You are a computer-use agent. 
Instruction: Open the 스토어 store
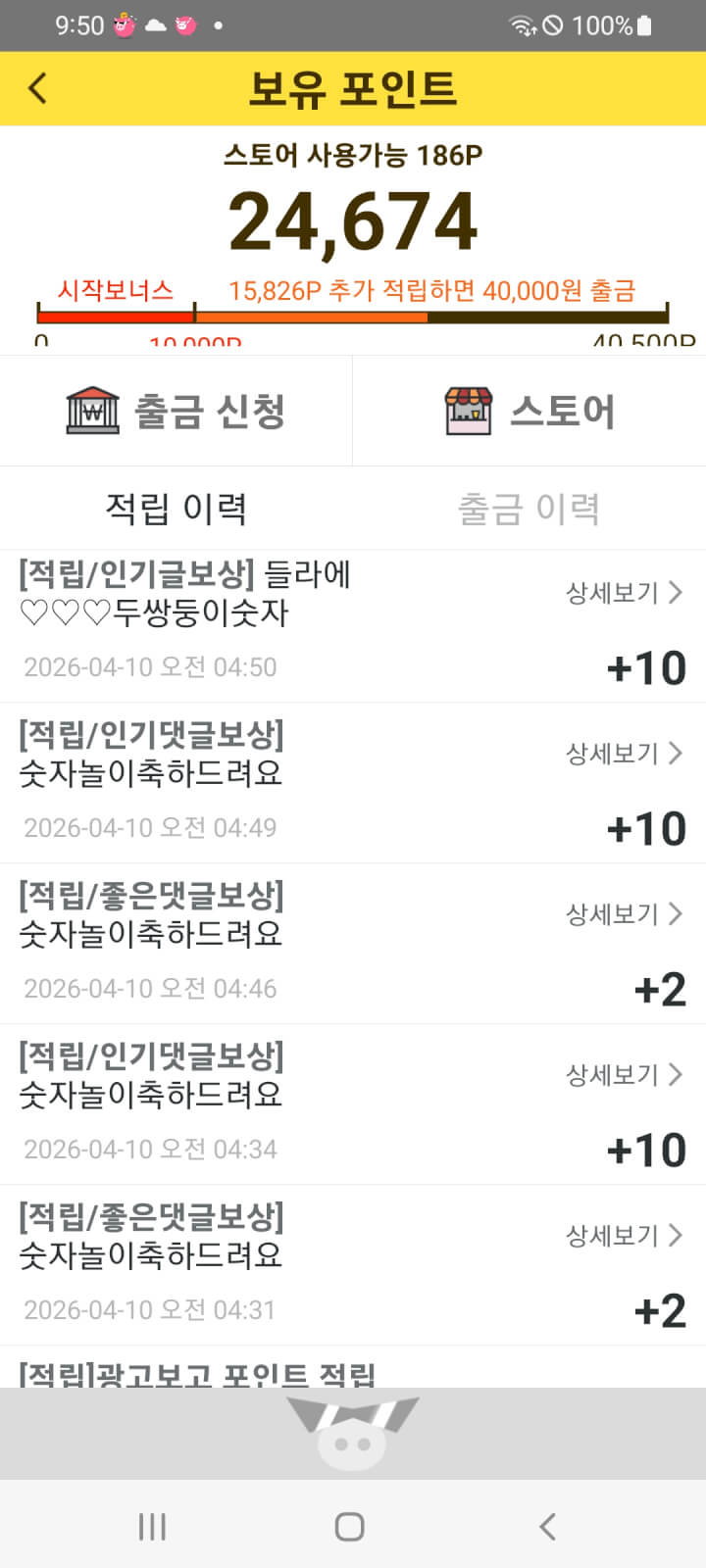[x=529, y=411]
